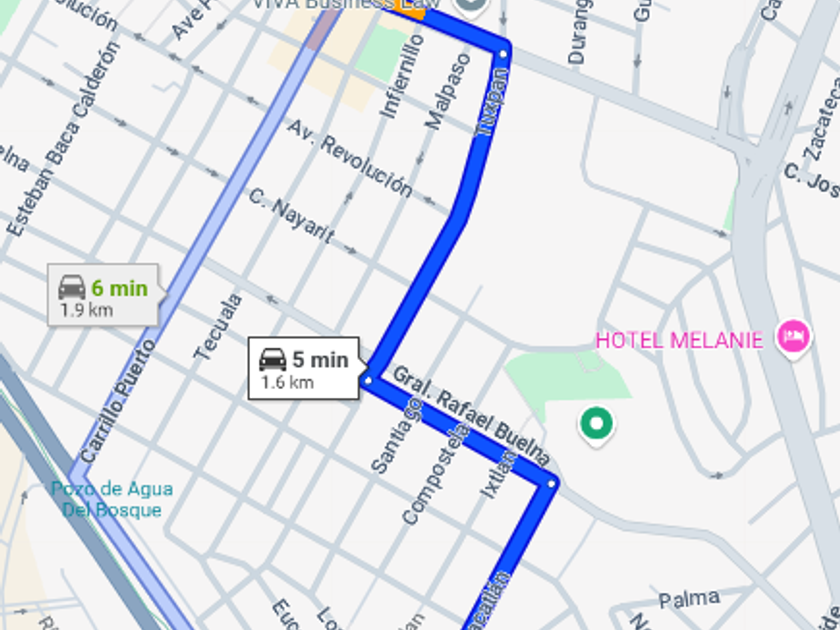Open the Pozo de Agua Del Bosque place
The image size is (840, 630).
coord(112,499)
